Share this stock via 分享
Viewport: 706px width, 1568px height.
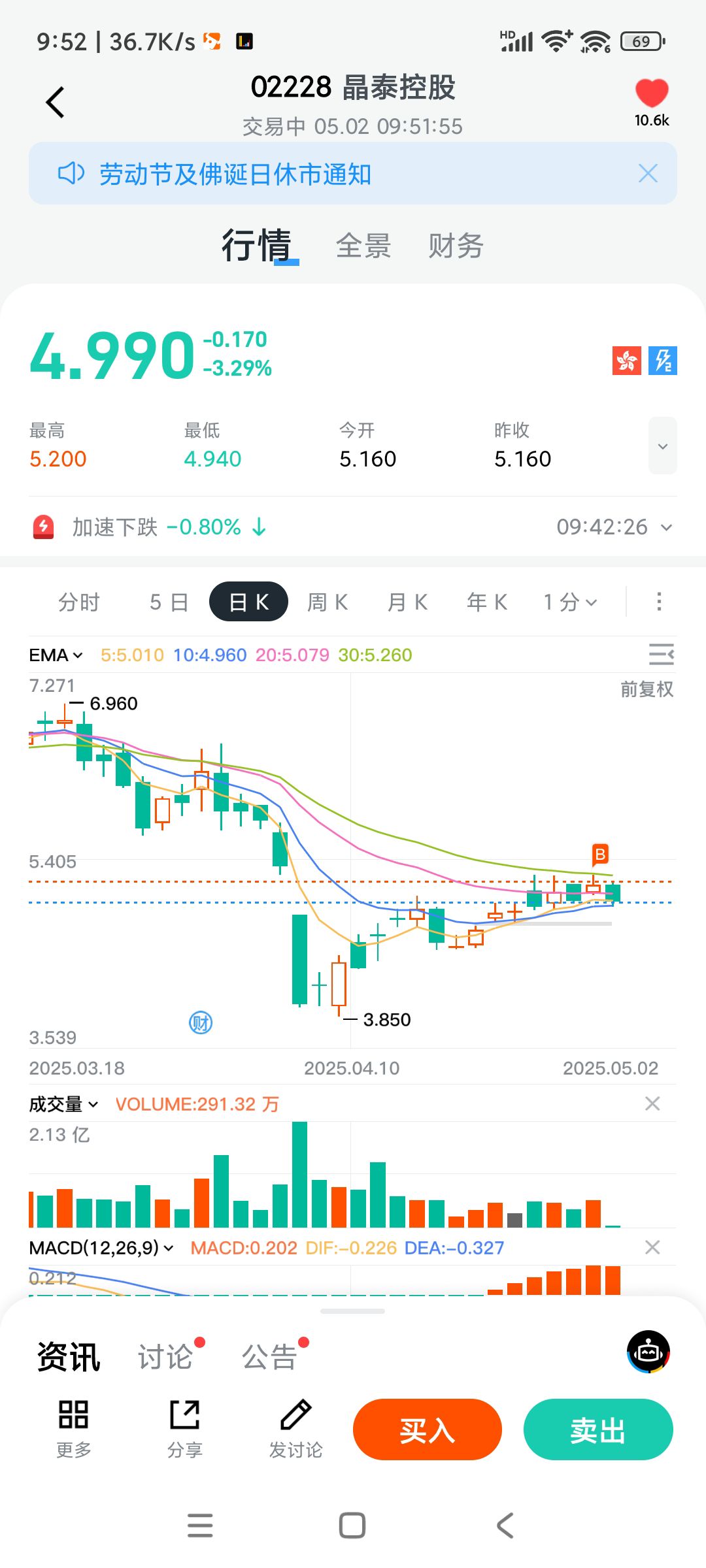pos(185,1429)
